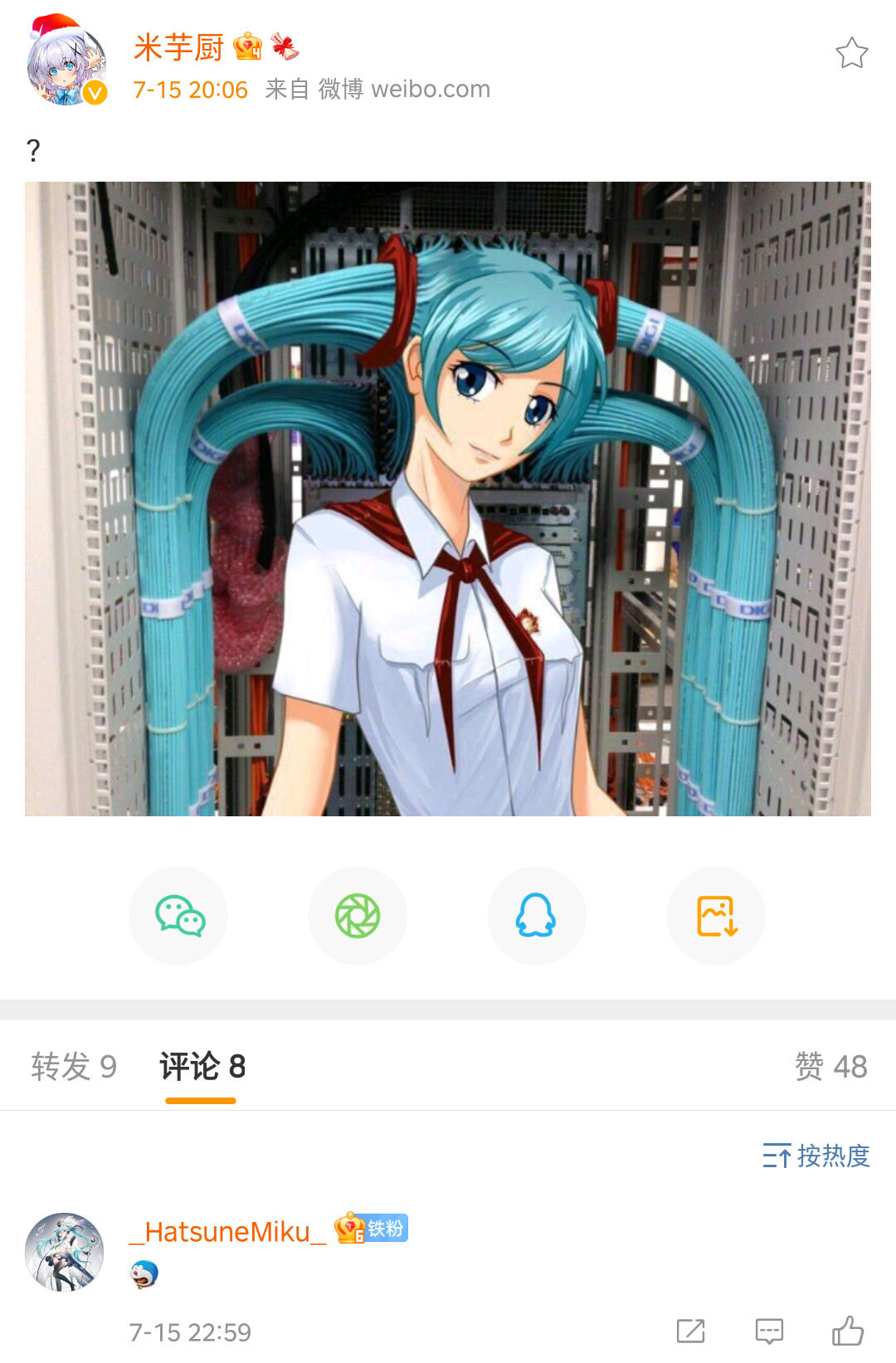The height and width of the screenshot is (1363, 896).
Task: Switch to the 转发 9 tab
Action: pyautogui.click(x=74, y=1066)
